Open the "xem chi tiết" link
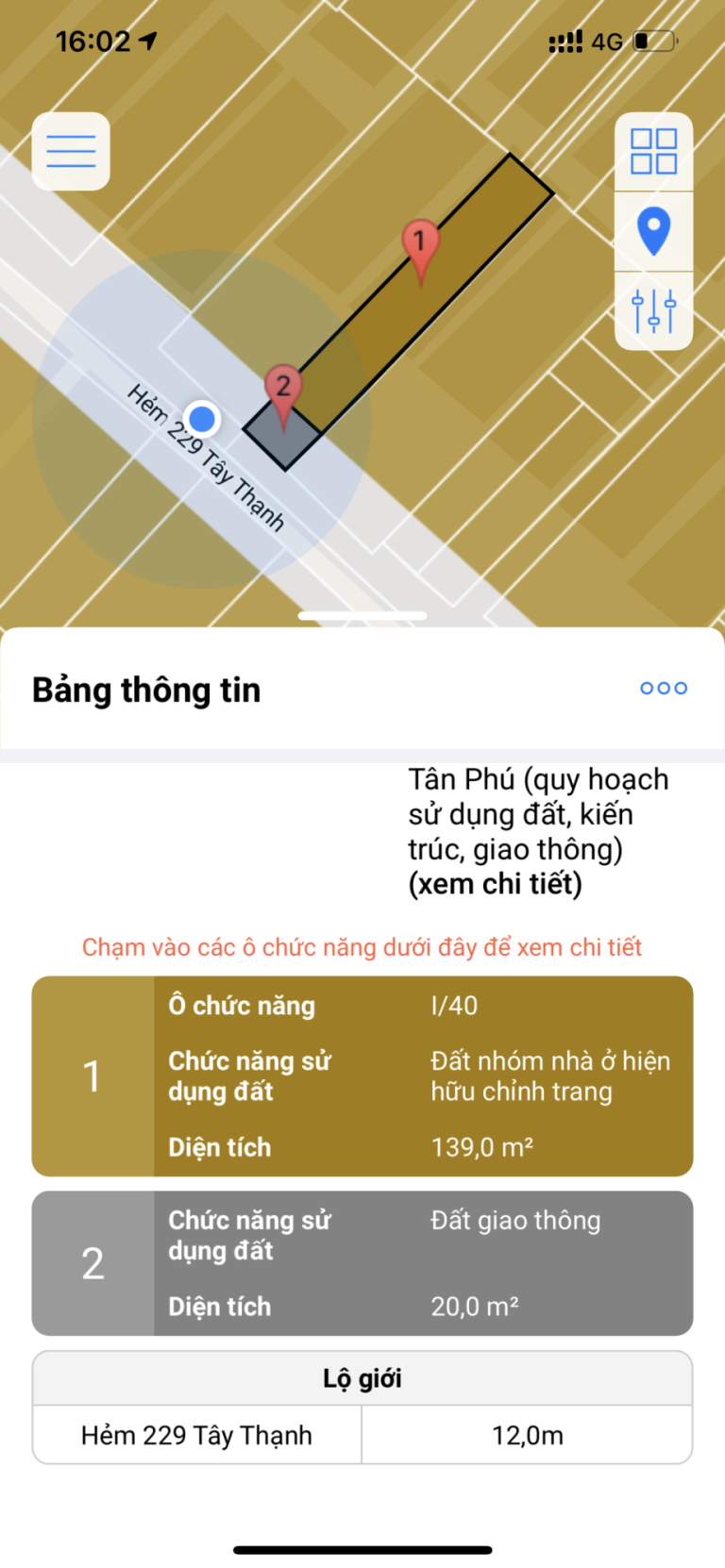This screenshot has height=1568, width=725. point(495,884)
